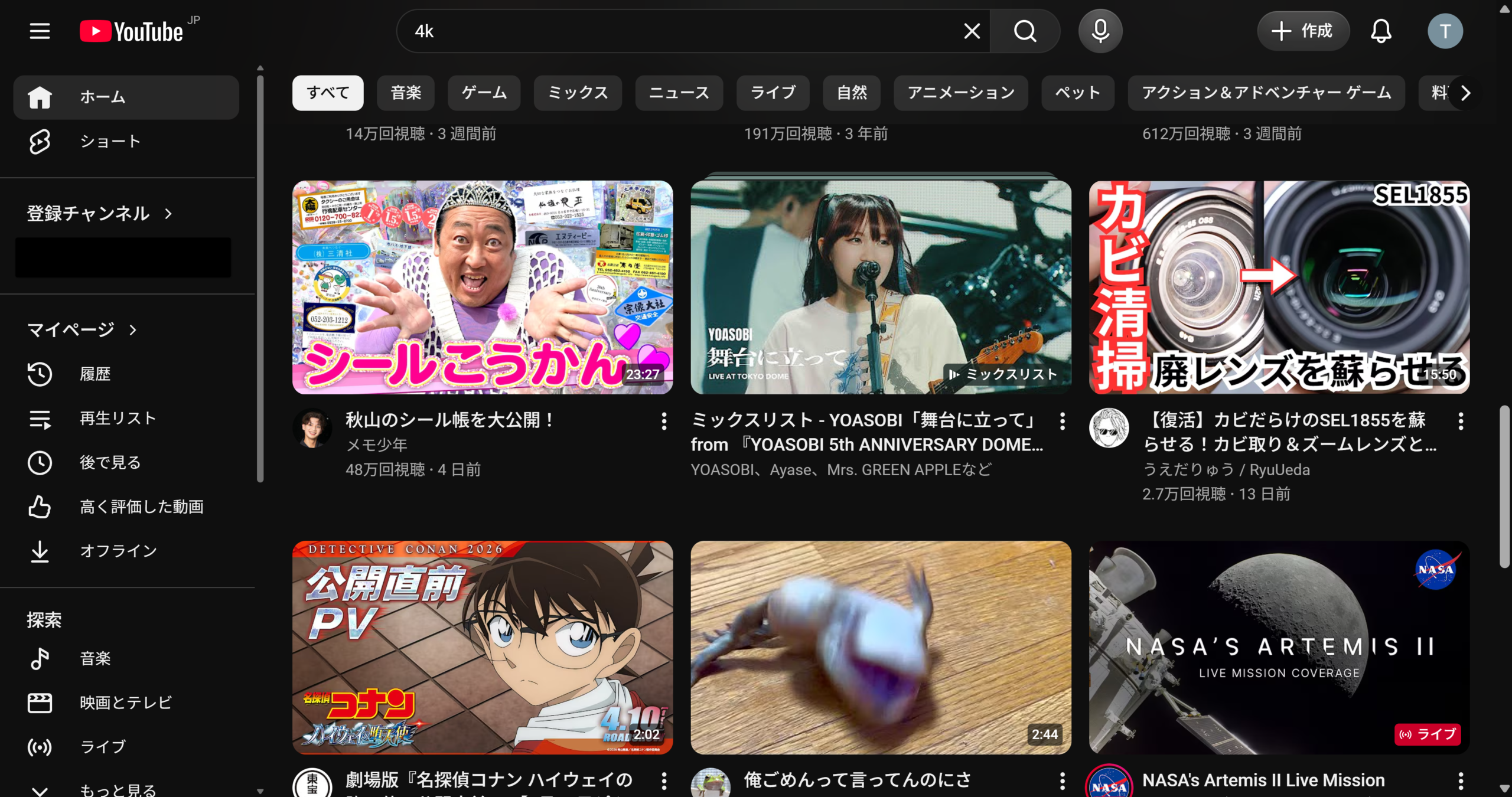This screenshot has height=797, width=1512.
Task: Open options menu for SEL1855 lens video
Action: (1460, 421)
